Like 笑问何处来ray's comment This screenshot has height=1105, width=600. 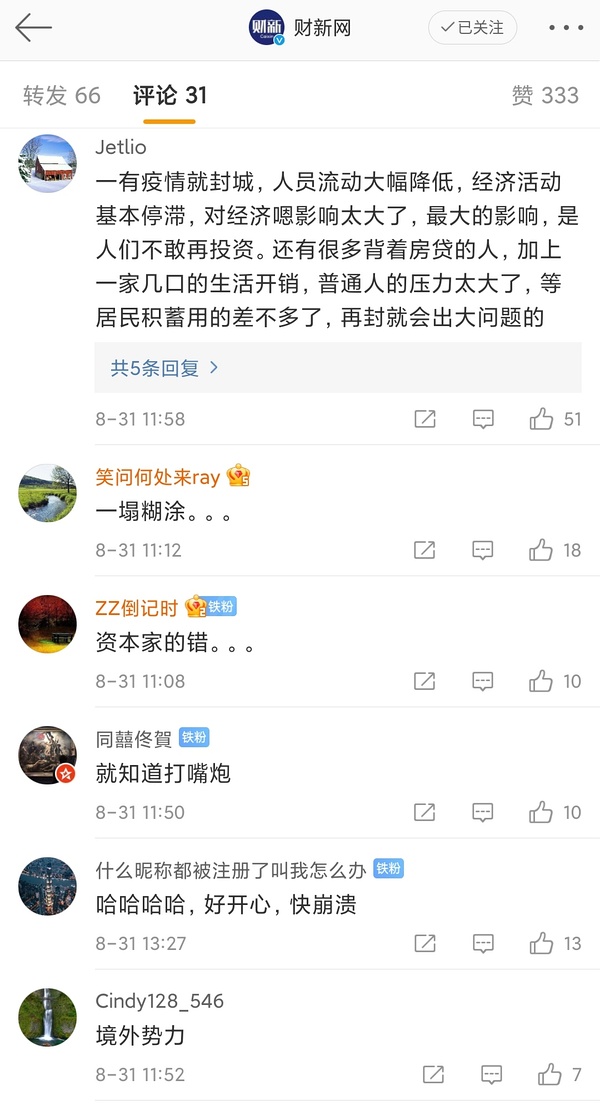(542, 550)
